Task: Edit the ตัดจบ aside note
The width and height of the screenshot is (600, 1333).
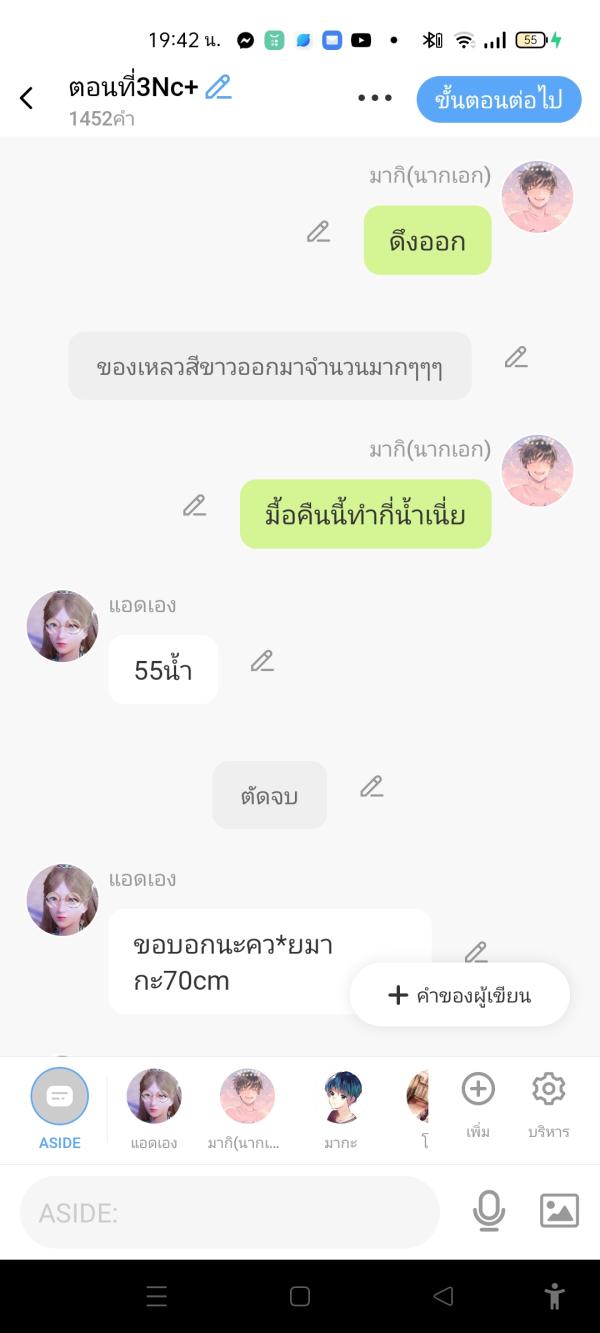Action: coord(371,787)
